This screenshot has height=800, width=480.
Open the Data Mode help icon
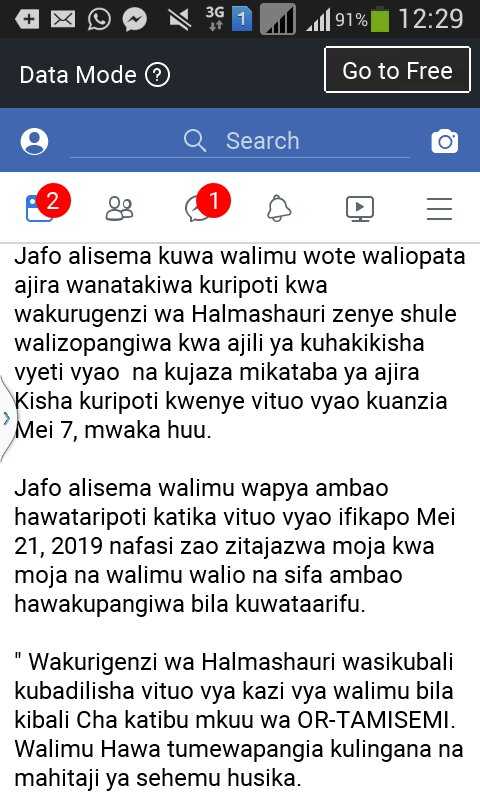158,75
